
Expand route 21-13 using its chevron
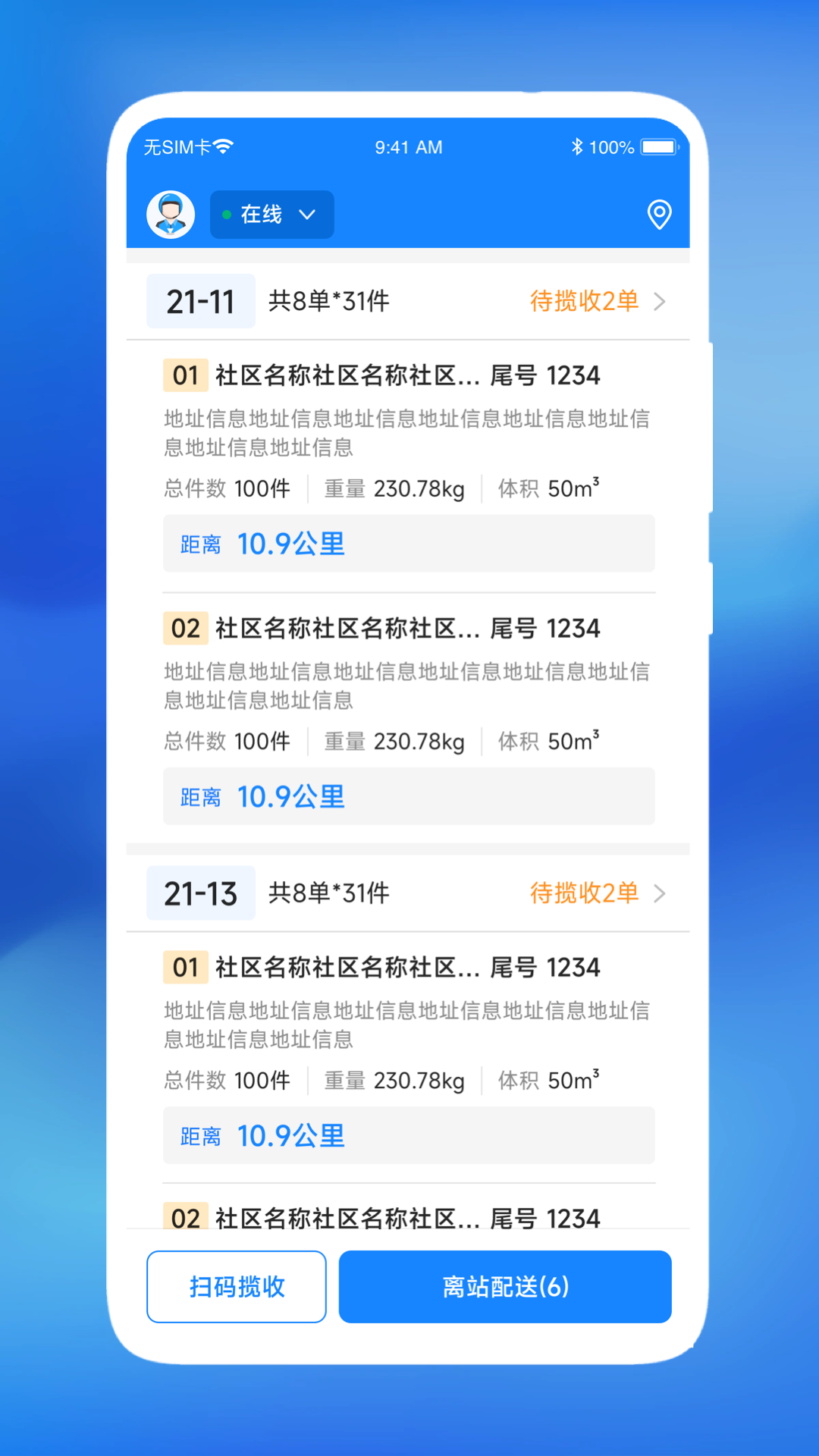tap(661, 893)
